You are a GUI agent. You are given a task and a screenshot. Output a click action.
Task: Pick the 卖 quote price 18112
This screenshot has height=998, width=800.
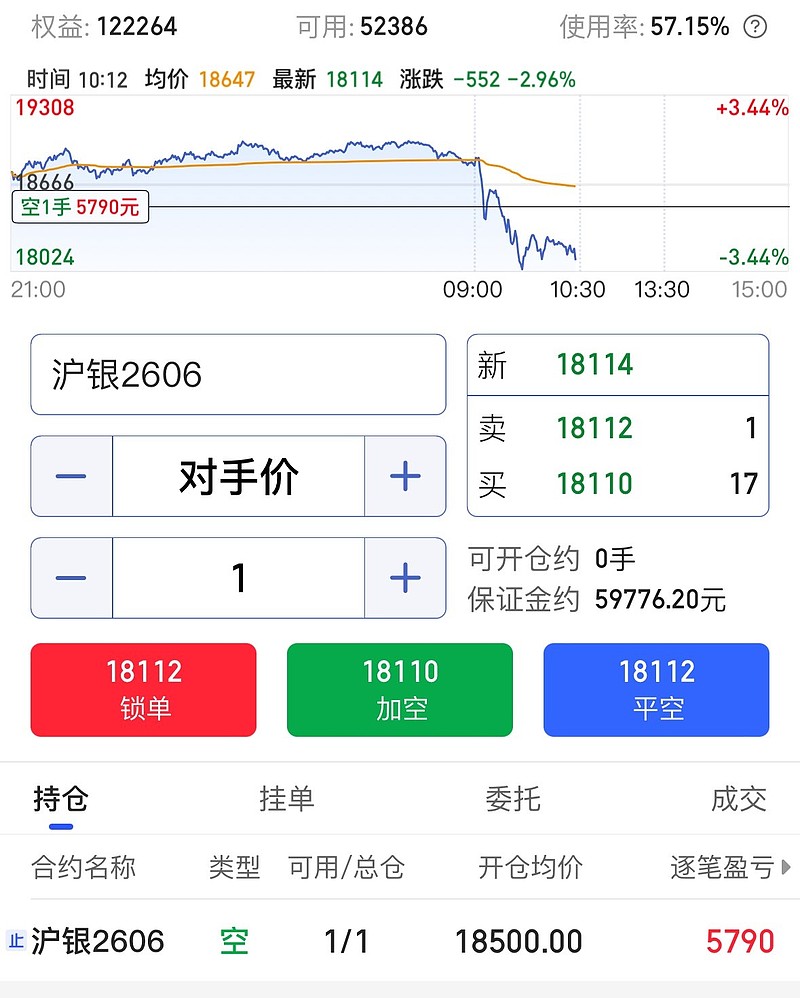tap(595, 428)
